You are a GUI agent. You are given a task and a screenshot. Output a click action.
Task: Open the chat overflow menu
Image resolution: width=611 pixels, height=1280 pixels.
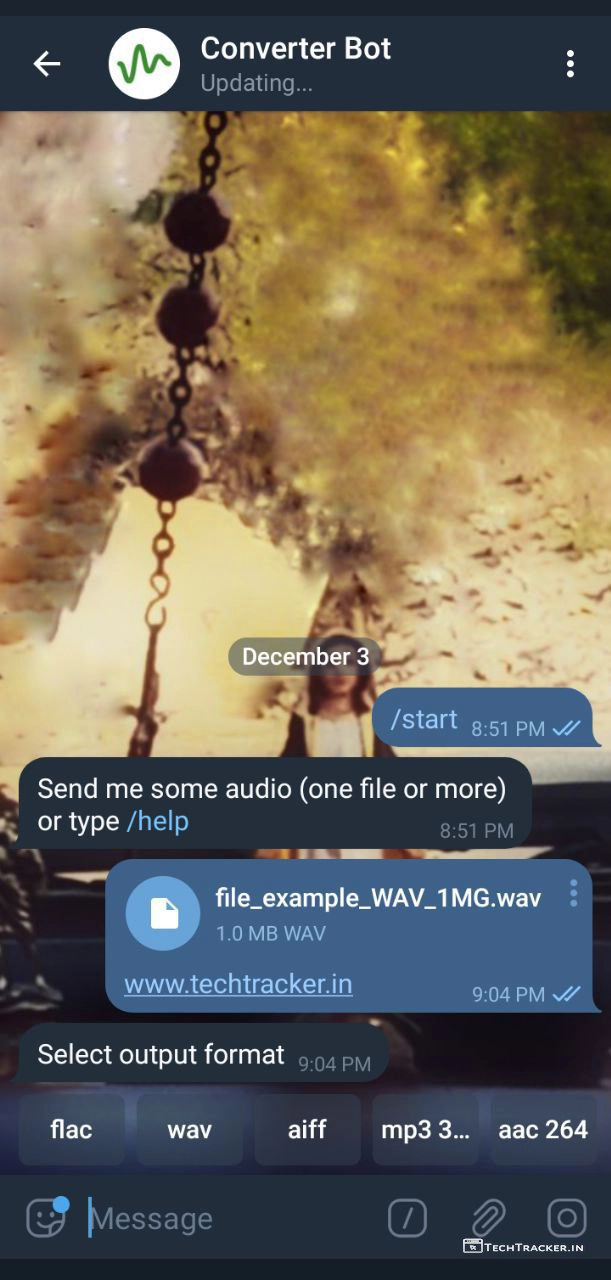tap(570, 65)
